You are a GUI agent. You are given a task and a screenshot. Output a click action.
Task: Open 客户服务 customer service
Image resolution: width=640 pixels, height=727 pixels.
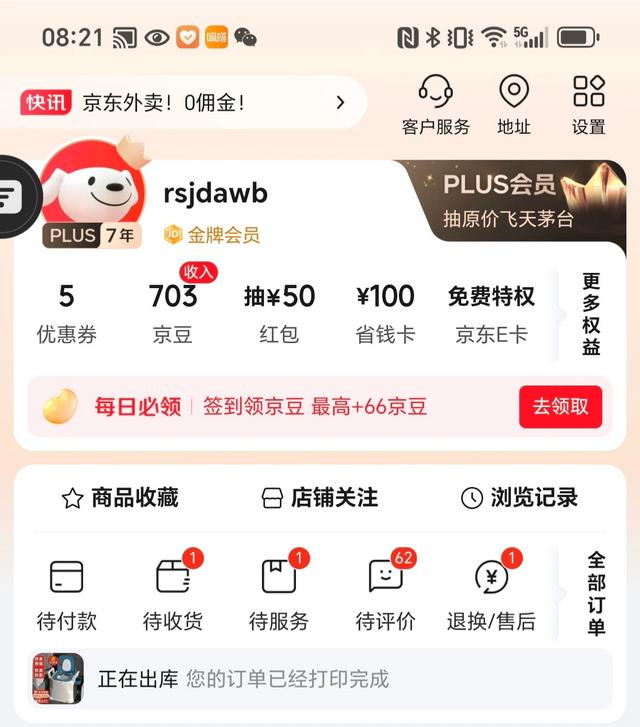click(x=435, y=104)
